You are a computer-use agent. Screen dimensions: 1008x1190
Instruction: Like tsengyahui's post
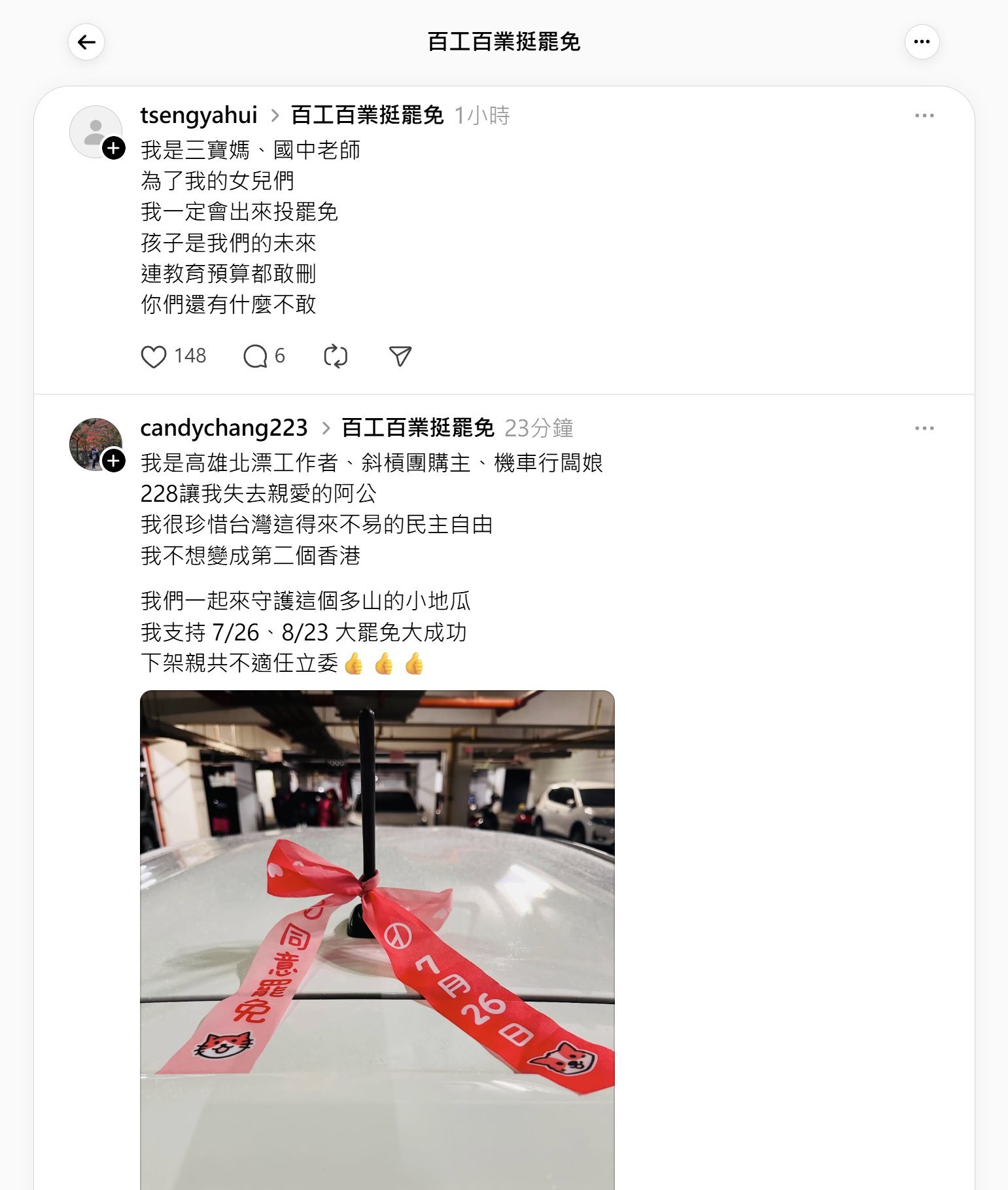click(x=154, y=357)
